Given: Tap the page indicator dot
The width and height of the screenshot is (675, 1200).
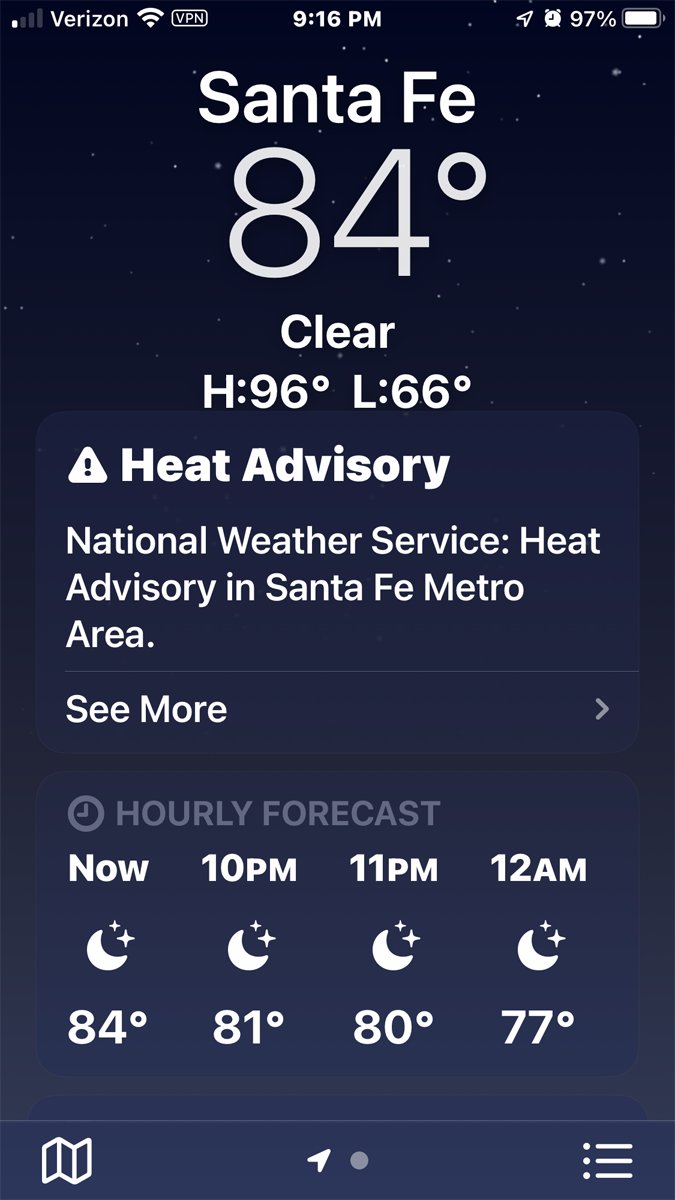Looking at the screenshot, I should pos(360,1161).
